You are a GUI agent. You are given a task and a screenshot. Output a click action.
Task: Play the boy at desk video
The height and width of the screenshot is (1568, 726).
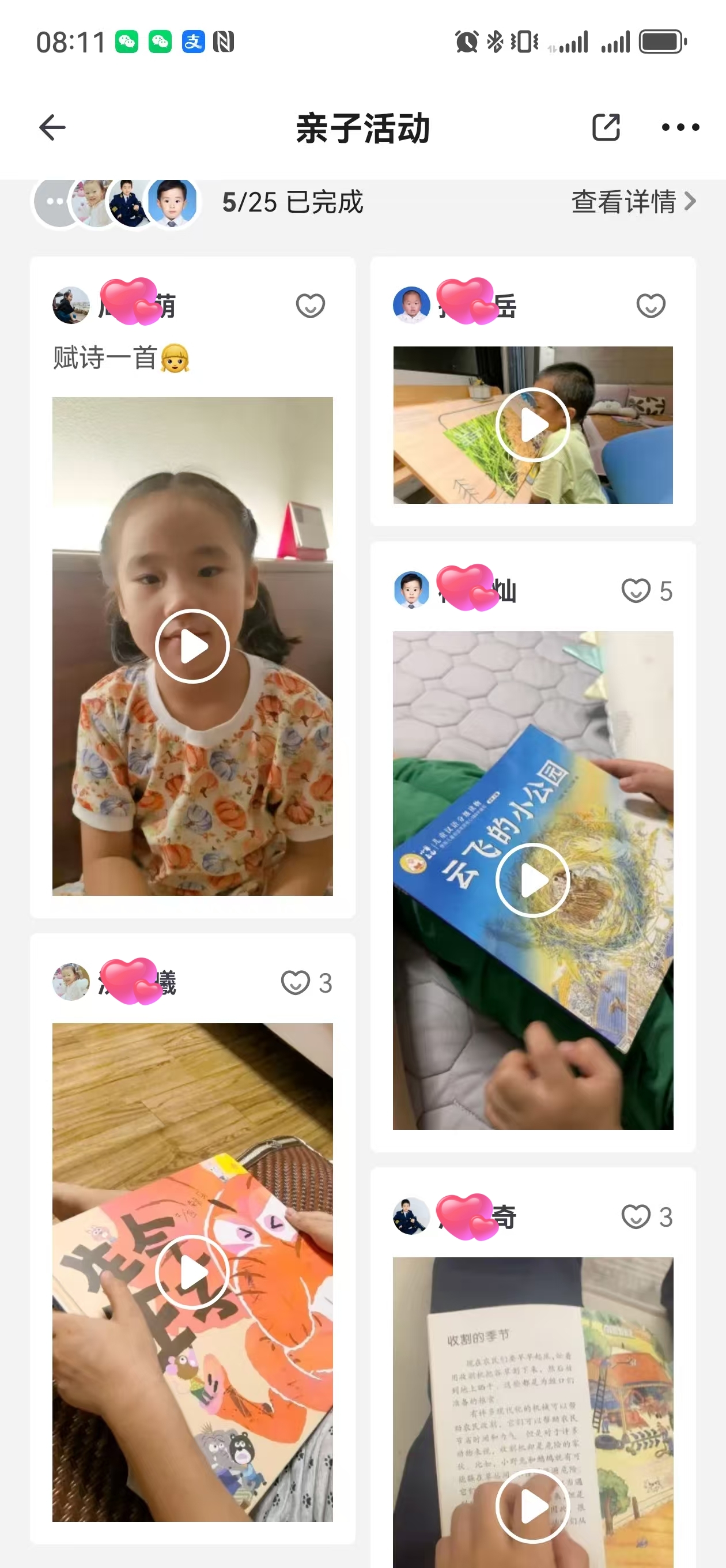point(532,425)
